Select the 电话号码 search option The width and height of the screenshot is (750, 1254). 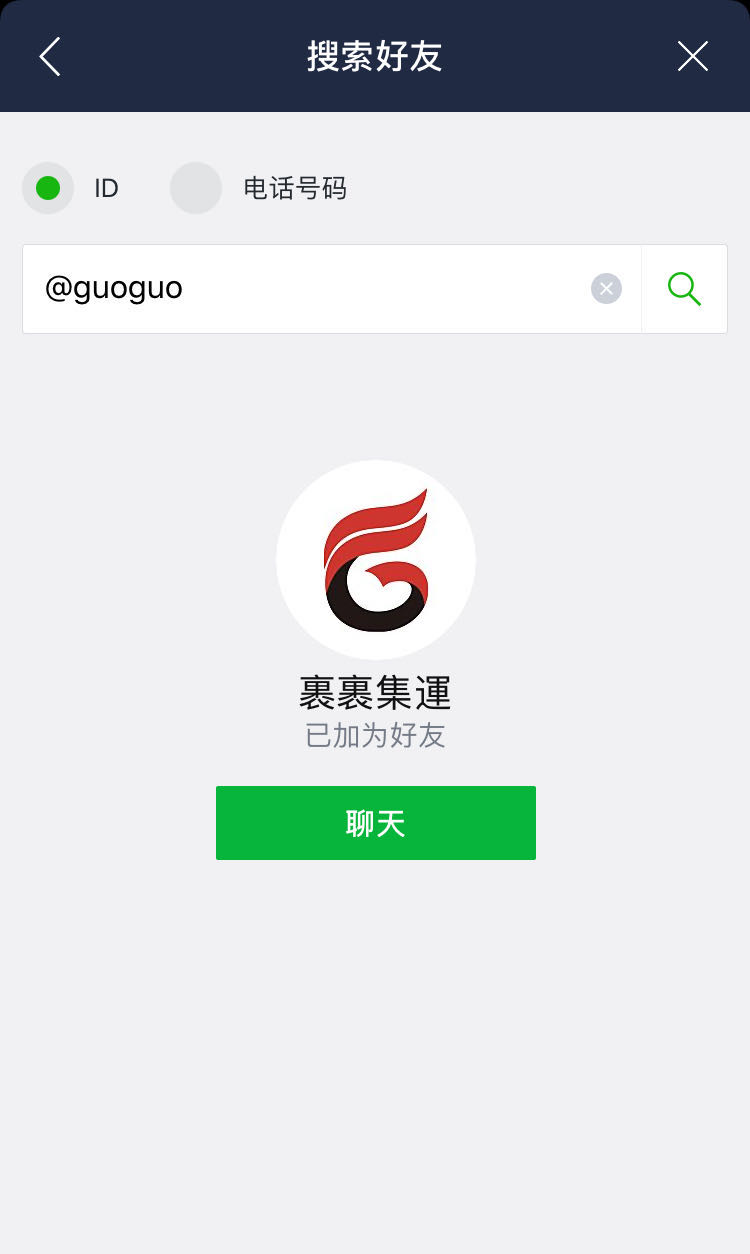click(196, 188)
